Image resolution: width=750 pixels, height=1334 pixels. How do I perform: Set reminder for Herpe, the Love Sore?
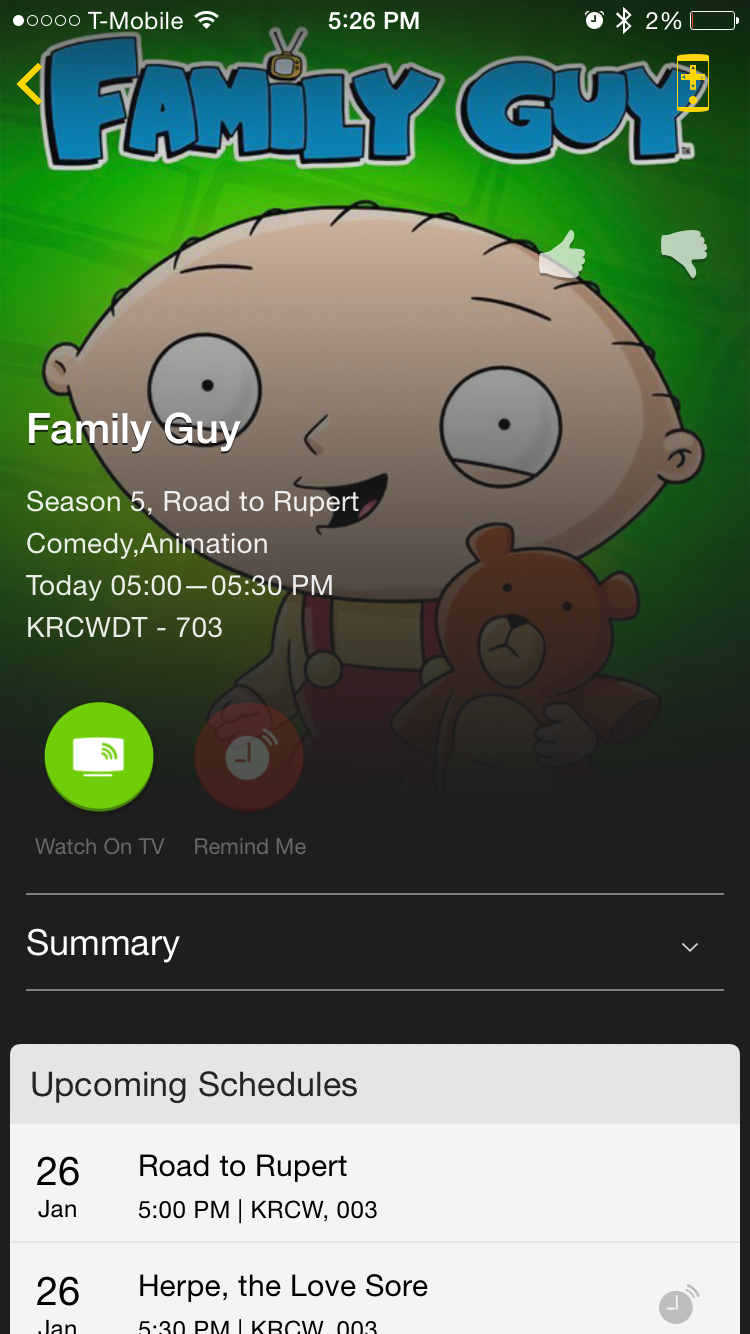coord(678,1304)
